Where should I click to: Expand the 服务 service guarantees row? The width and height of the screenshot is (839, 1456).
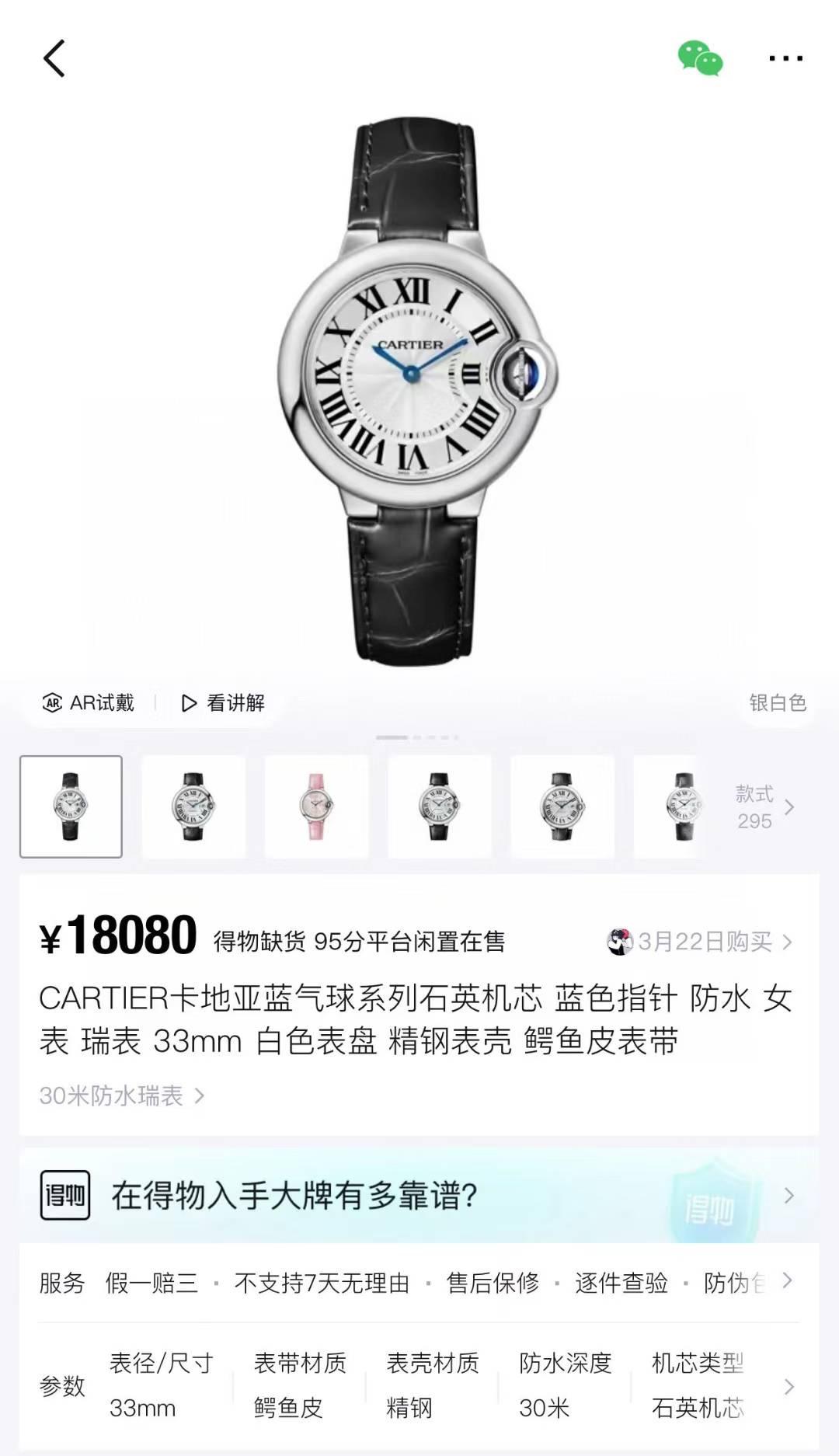tap(788, 1281)
